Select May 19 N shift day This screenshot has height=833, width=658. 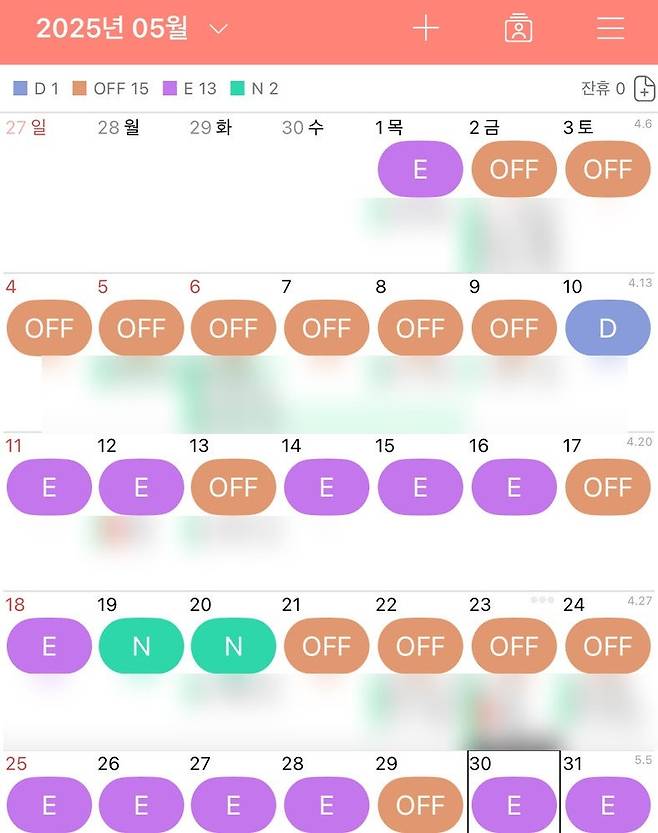(141, 646)
